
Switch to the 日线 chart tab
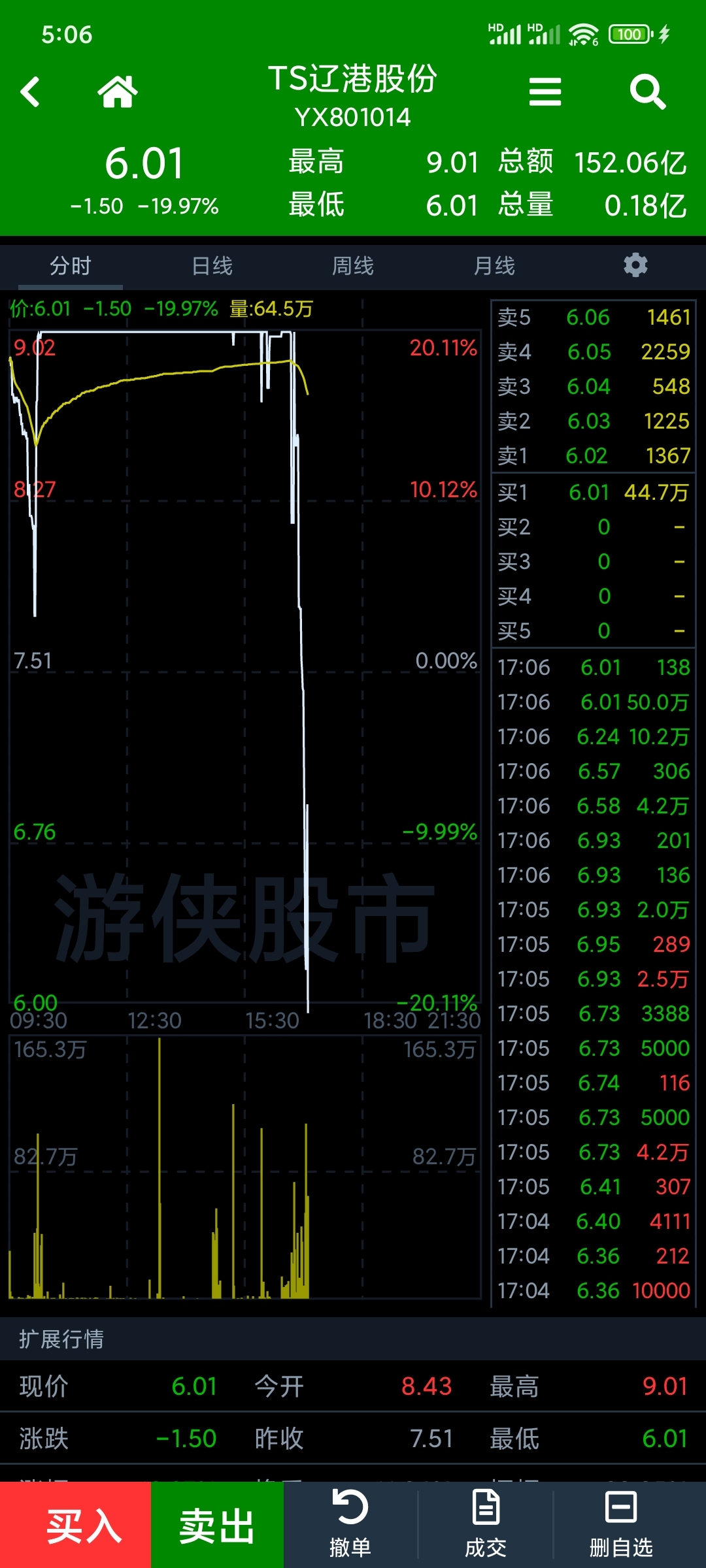[212, 266]
